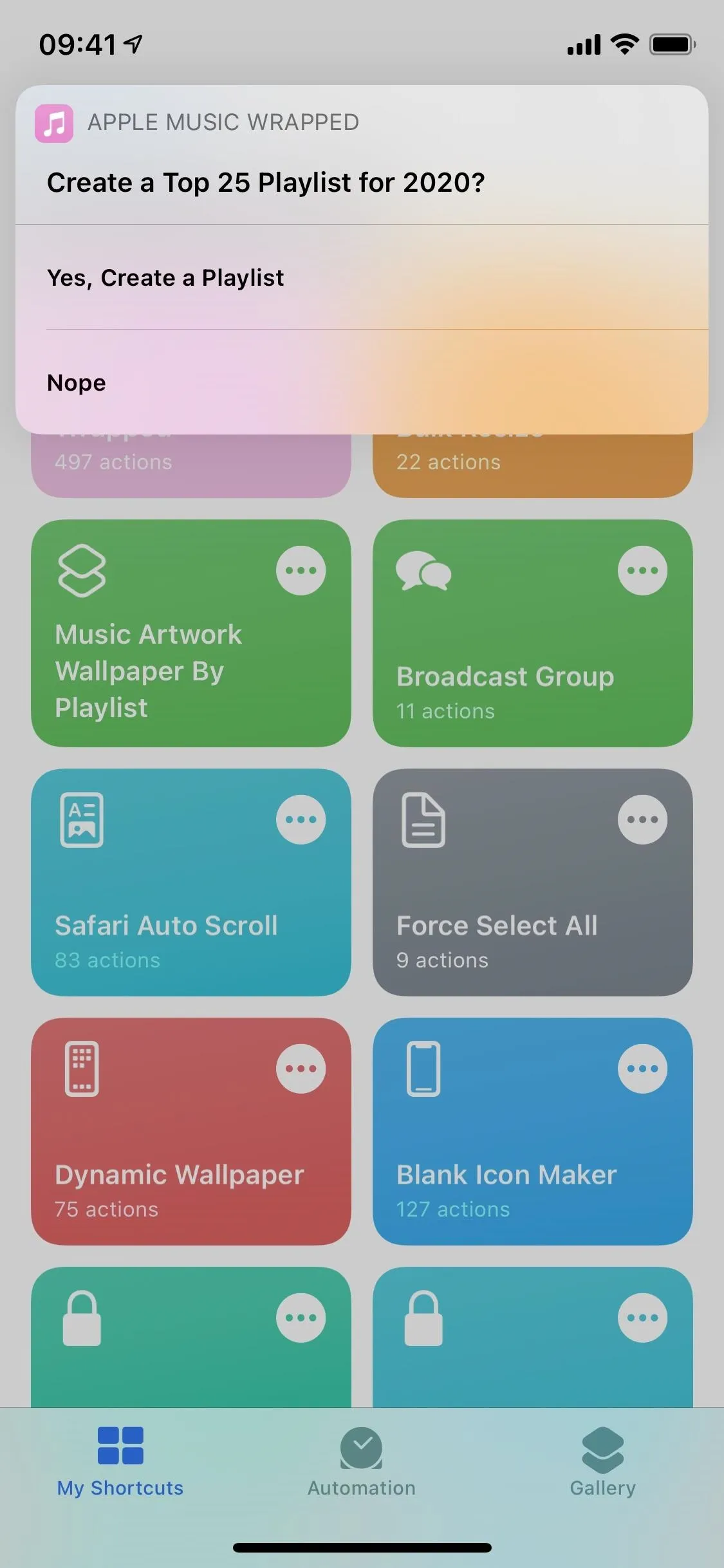Run the Force Select All shortcut
The width and height of the screenshot is (724, 1568).
pyautogui.click(x=533, y=882)
